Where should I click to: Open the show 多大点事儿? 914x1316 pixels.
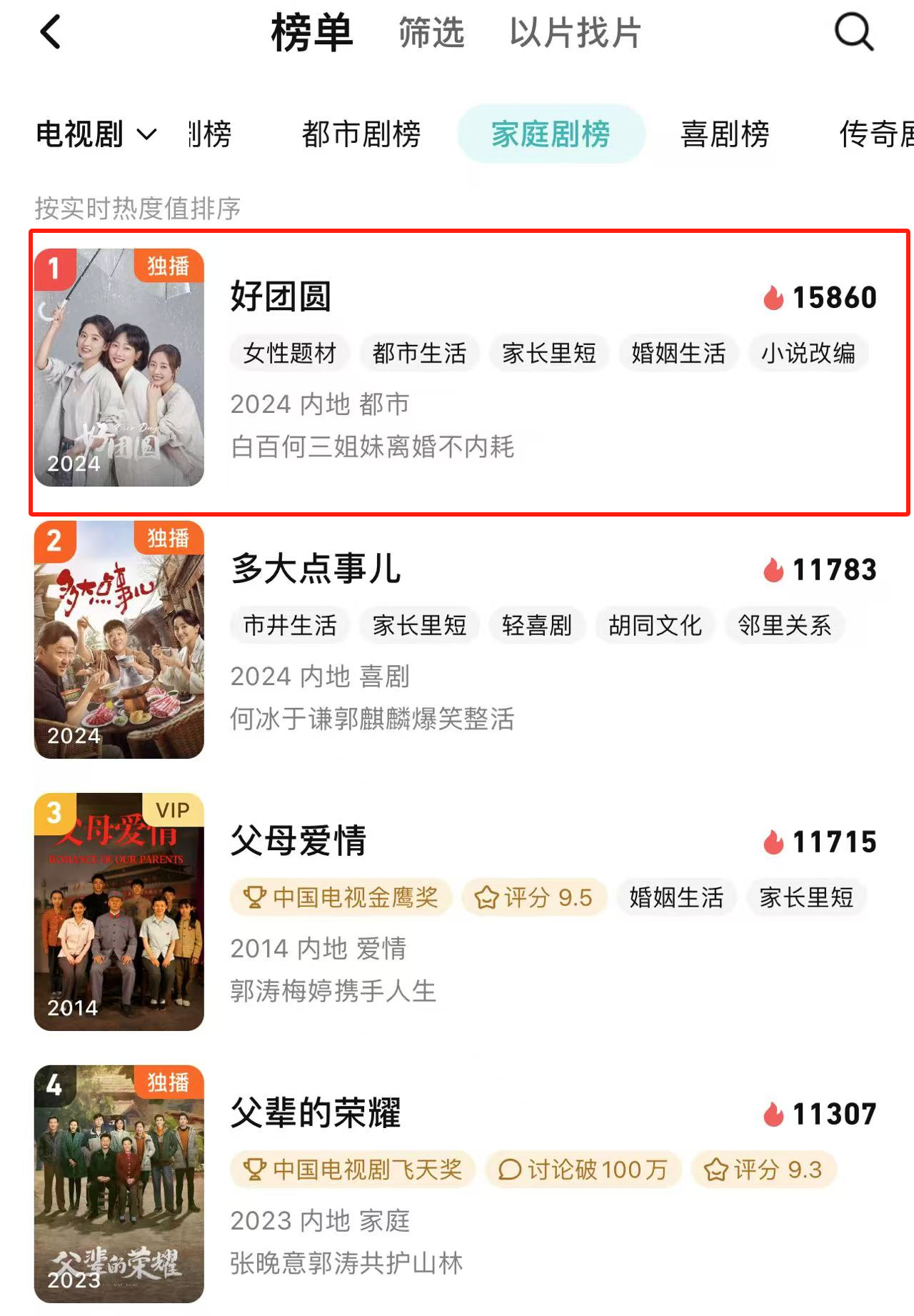pos(316,569)
